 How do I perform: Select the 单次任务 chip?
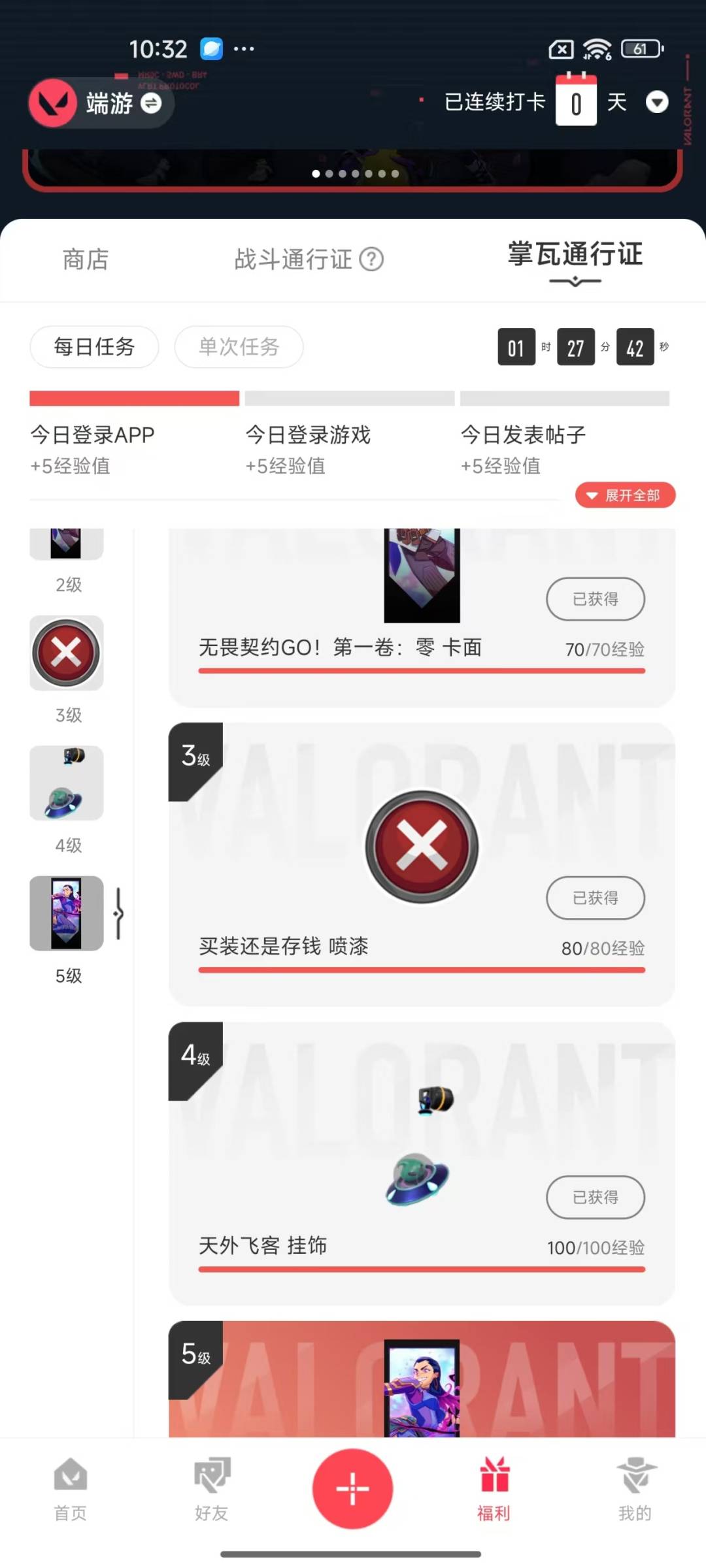click(x=239, y=346)
